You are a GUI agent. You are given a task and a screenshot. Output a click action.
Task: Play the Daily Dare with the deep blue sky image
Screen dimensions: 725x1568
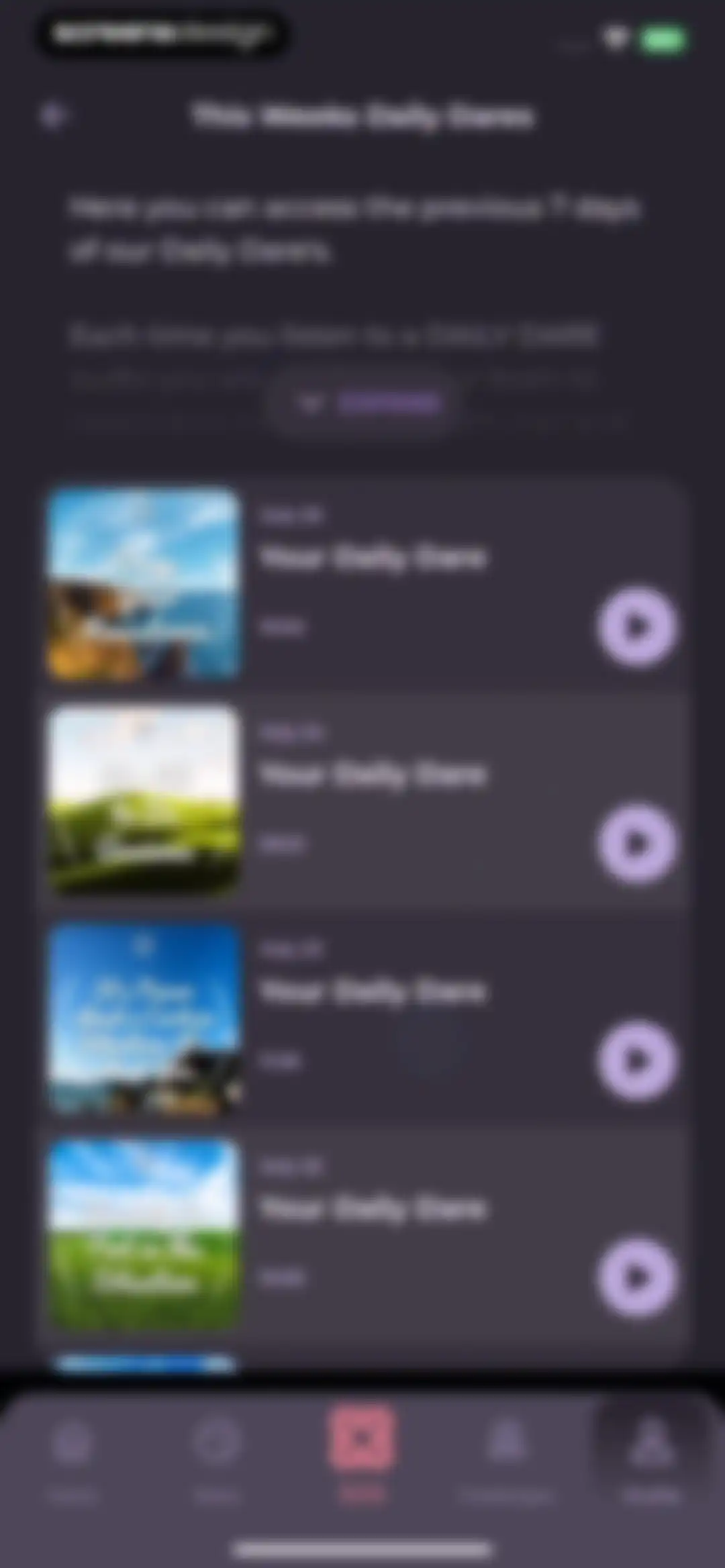pyautogui.click(x=636, y=1061)
